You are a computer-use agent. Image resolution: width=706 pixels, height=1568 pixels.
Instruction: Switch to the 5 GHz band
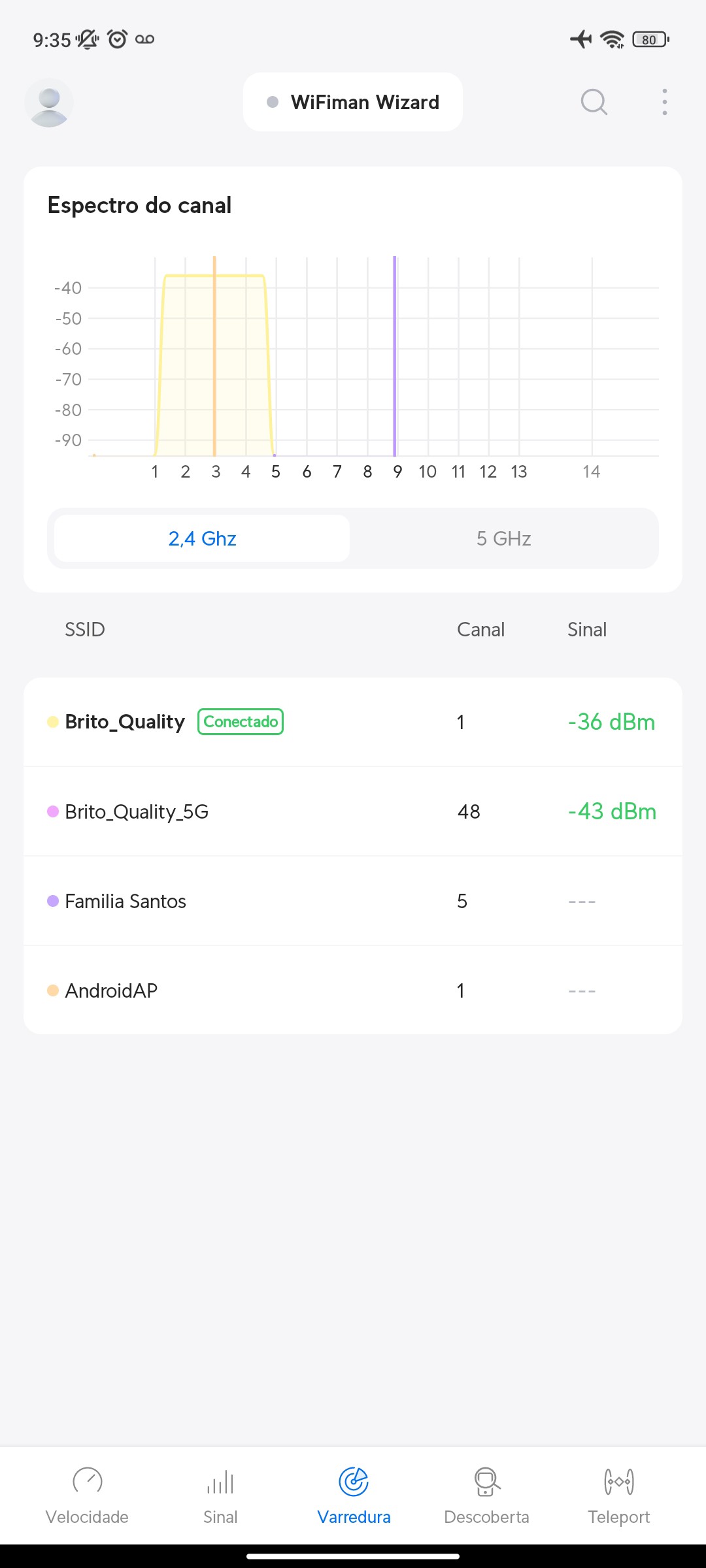503,538
